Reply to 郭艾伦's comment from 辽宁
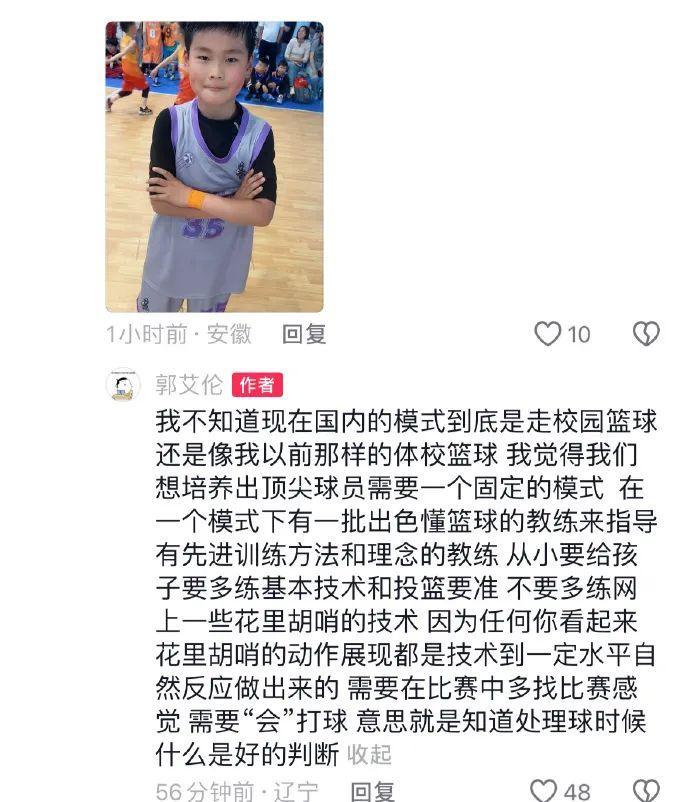The height and width of the screenshot is (802, 690). click(374, 791)
